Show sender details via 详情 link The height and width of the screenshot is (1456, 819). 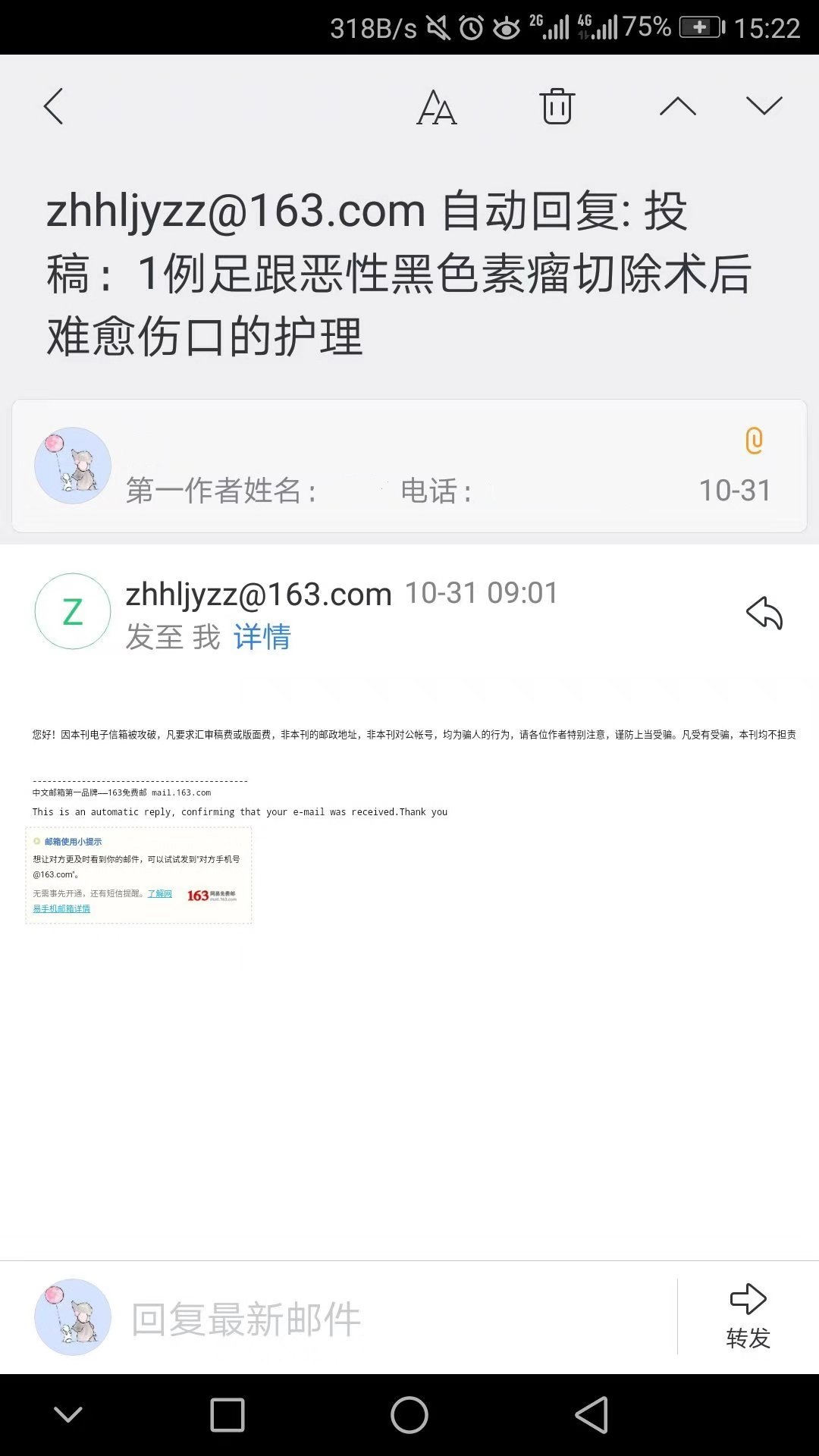[262, 637]
